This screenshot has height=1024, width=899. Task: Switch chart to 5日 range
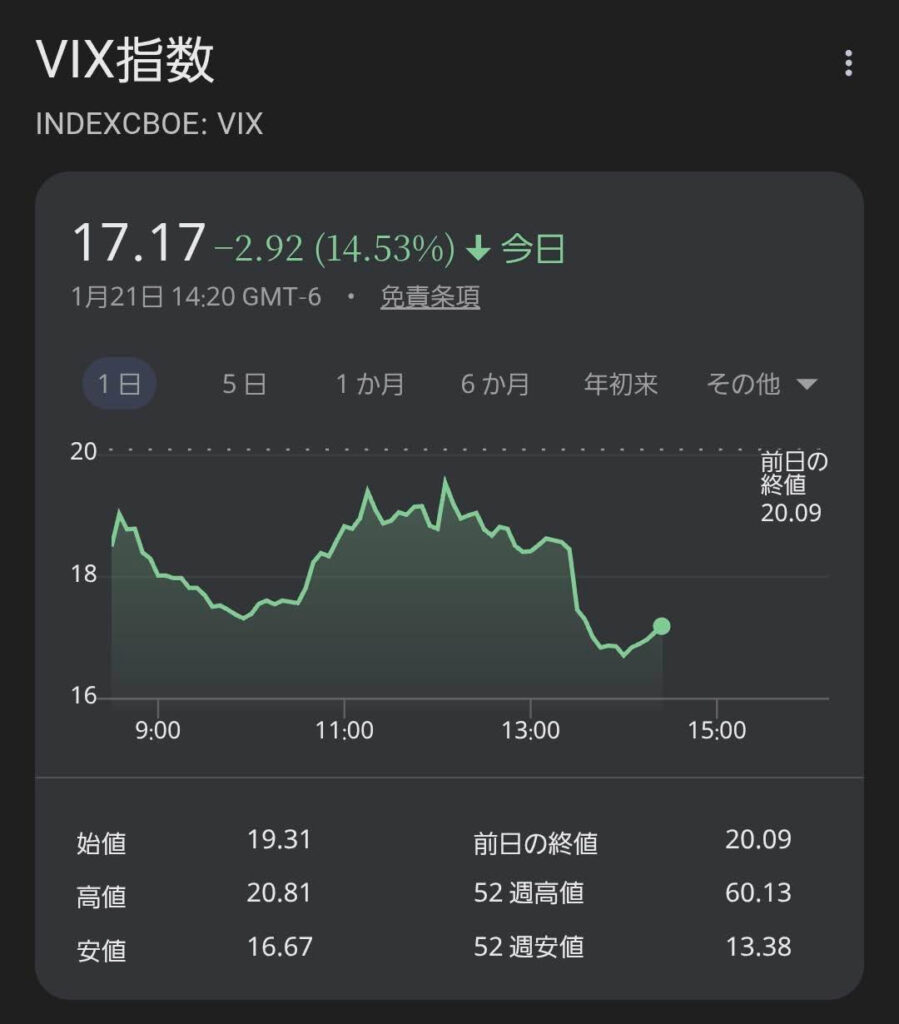click(x=244, y=384)
